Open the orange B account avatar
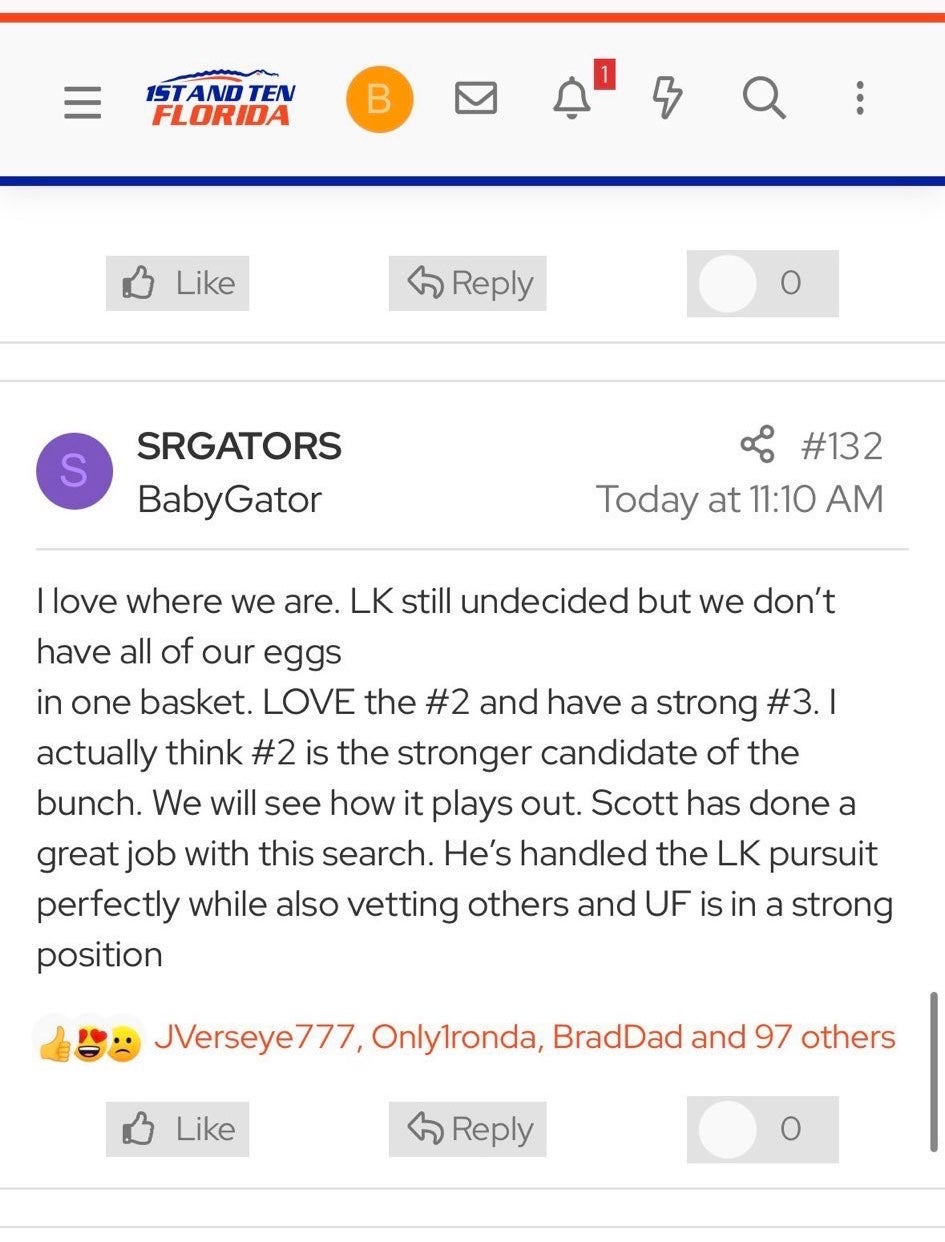This screenshot has width=945, height=1242. click(x=379, y=100)
